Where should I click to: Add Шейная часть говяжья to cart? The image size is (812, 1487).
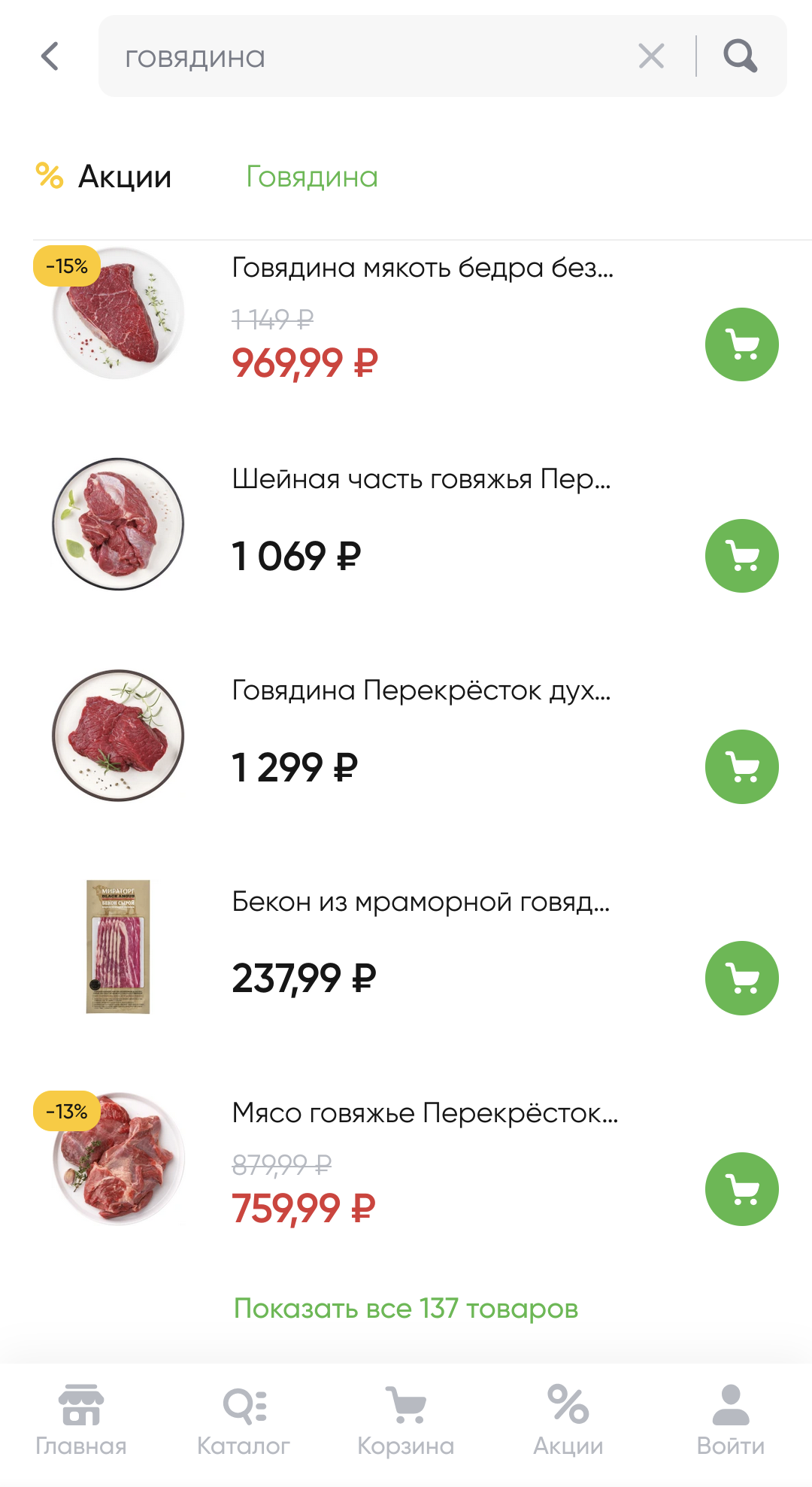pyautogui.click(x=741, y=556)
